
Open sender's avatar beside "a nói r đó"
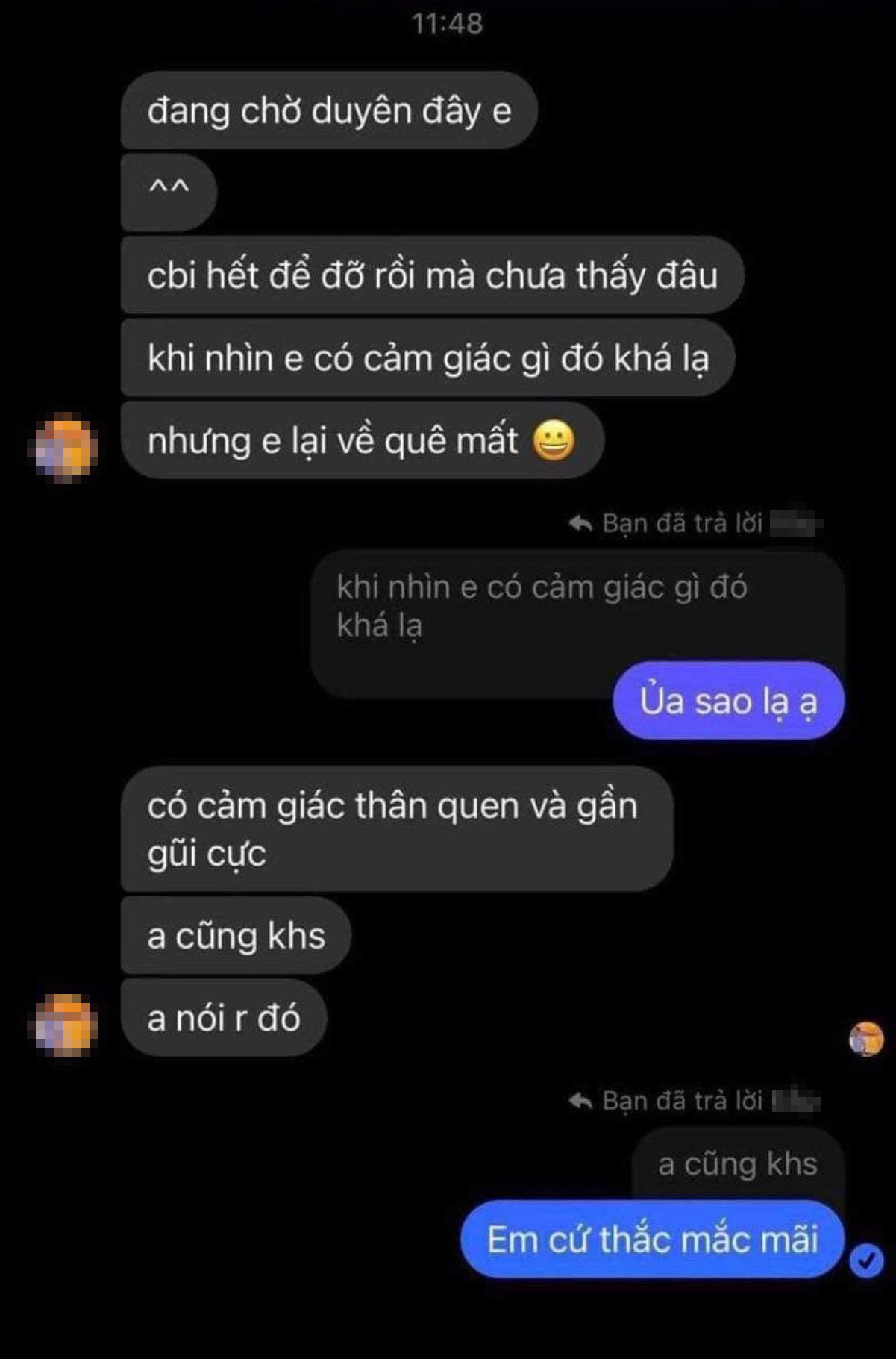(63, 1024)
